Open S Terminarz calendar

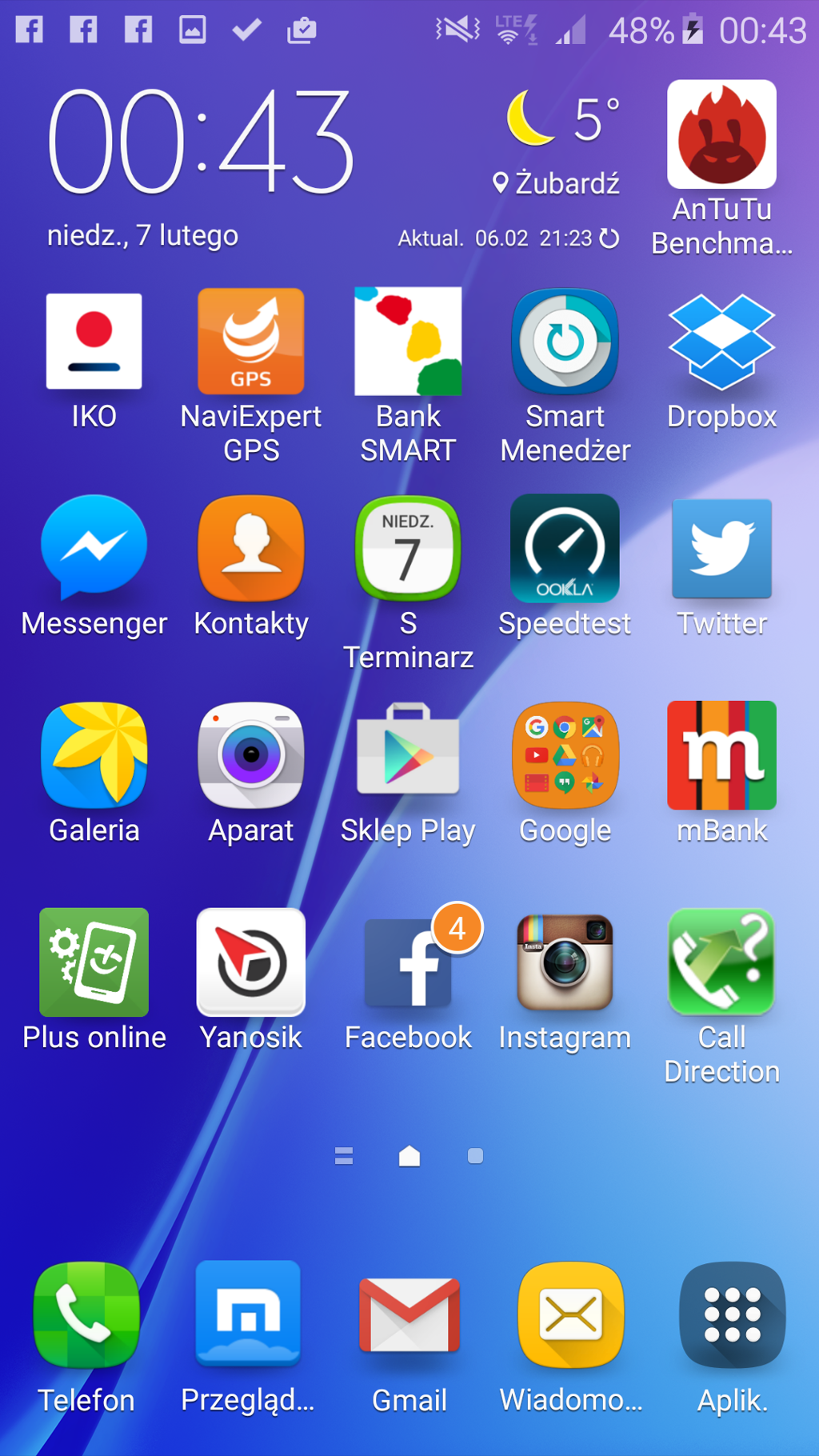[x=408, y=549]
